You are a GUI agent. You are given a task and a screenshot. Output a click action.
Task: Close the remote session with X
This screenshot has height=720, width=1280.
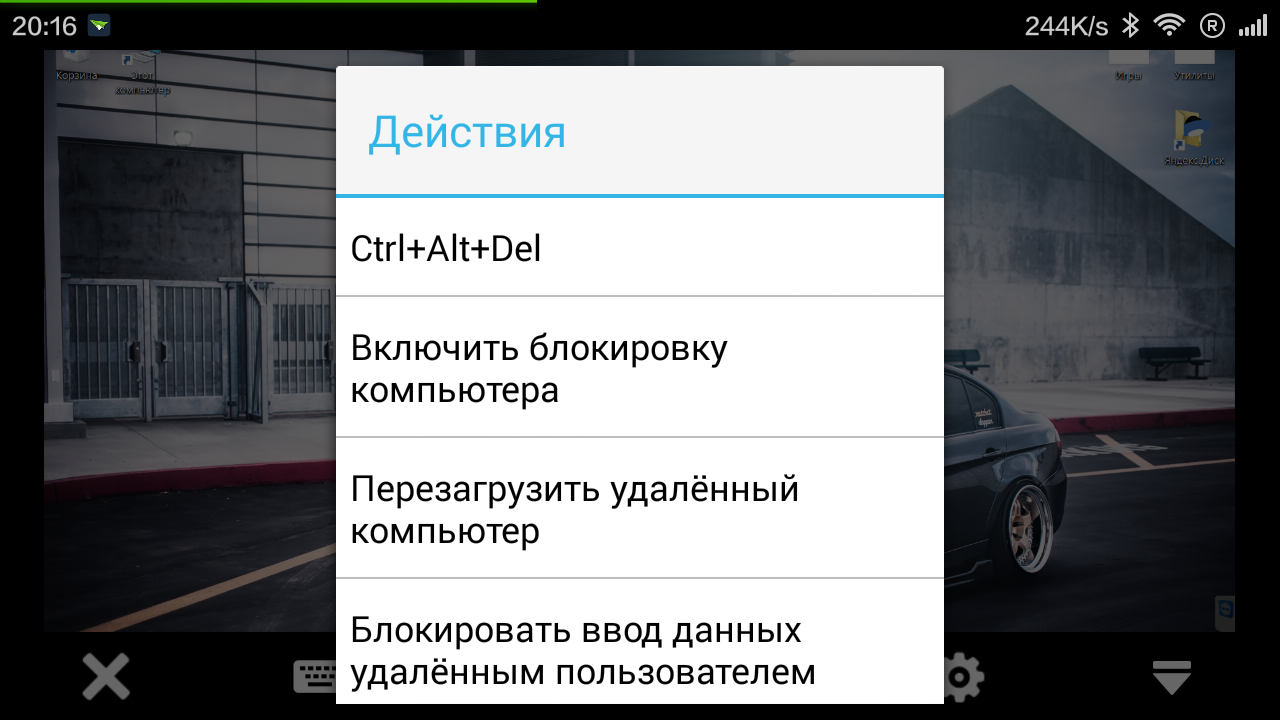[106, 677]
